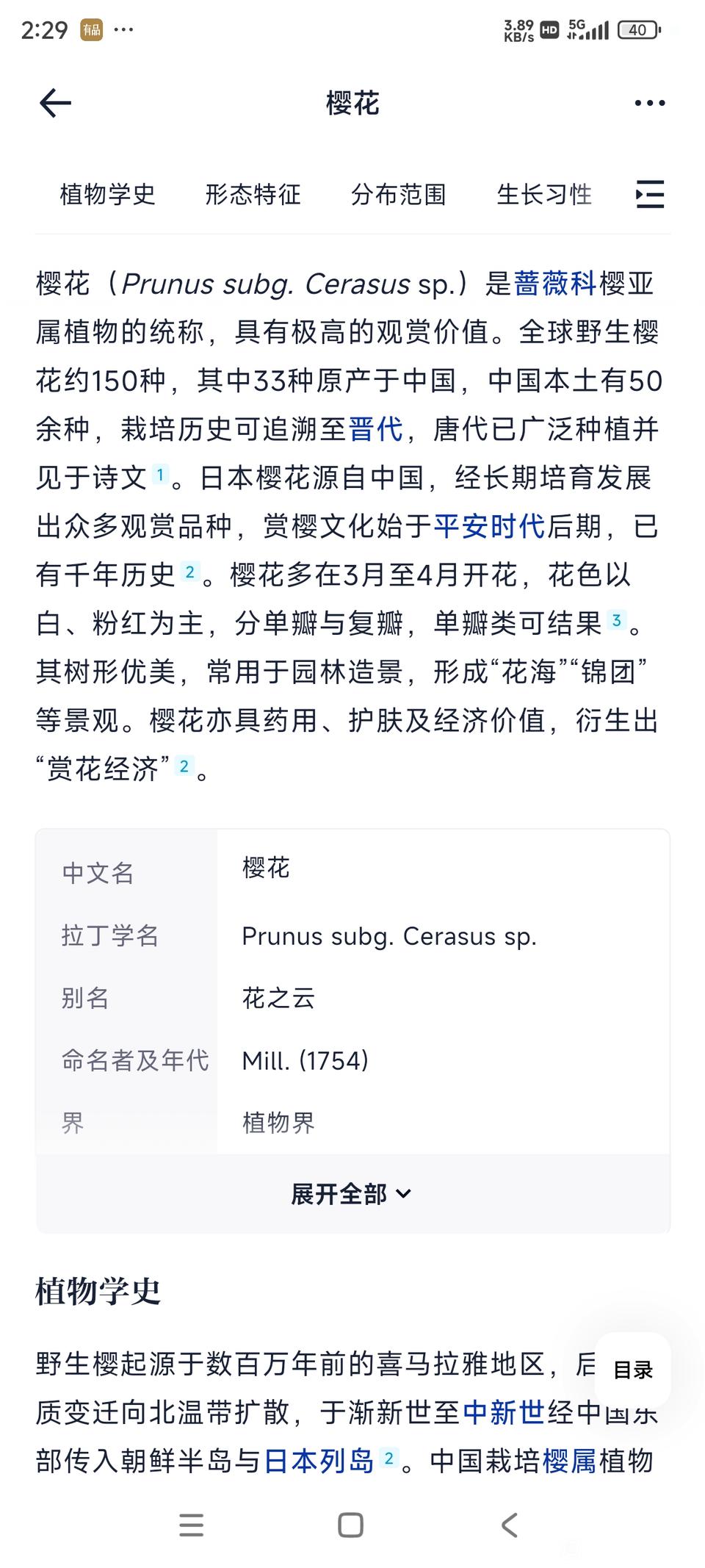Open the section list icon beside tabs

(649, 195)
